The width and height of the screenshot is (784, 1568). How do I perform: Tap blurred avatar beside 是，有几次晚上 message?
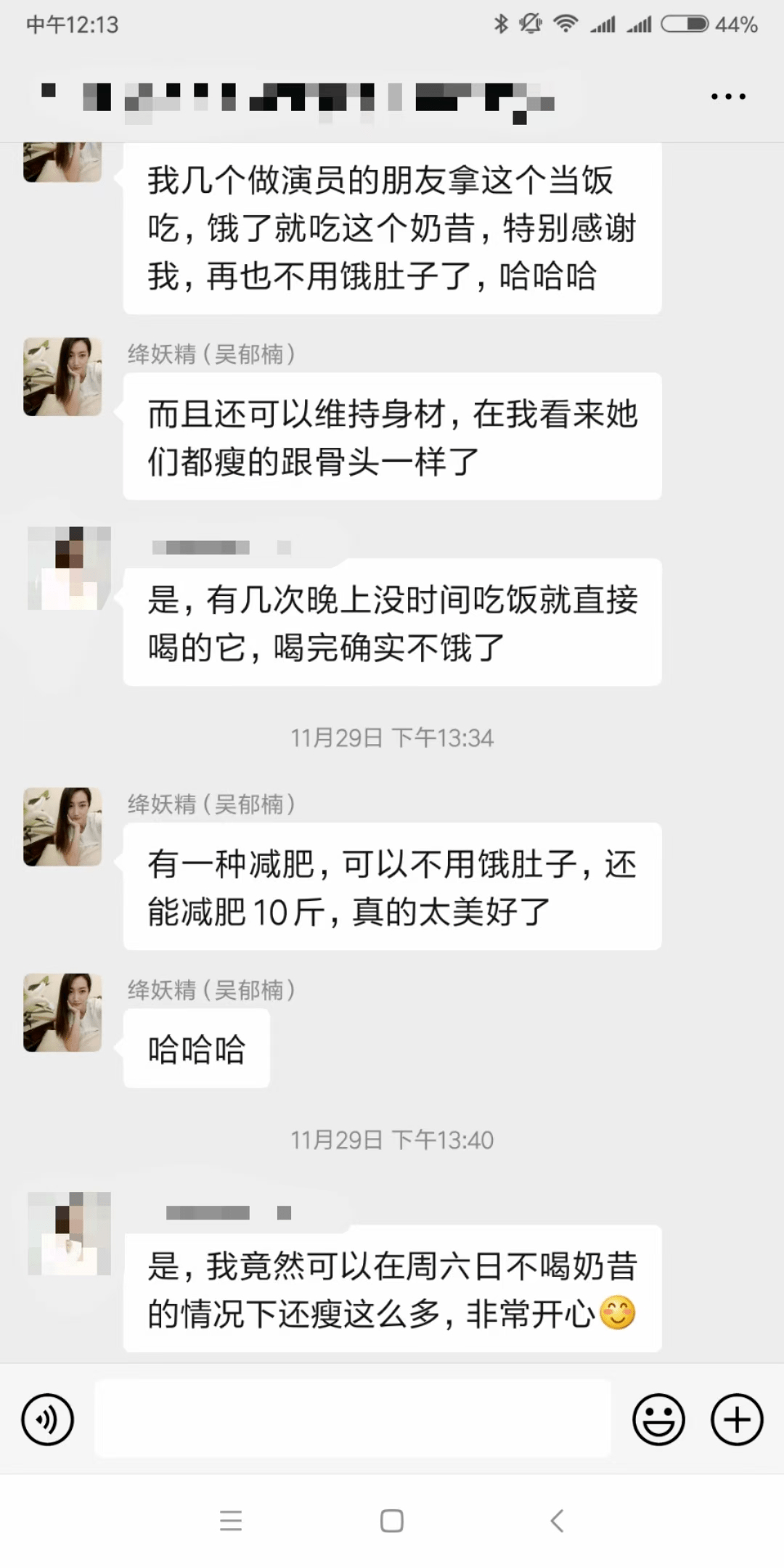coord(69,568)
